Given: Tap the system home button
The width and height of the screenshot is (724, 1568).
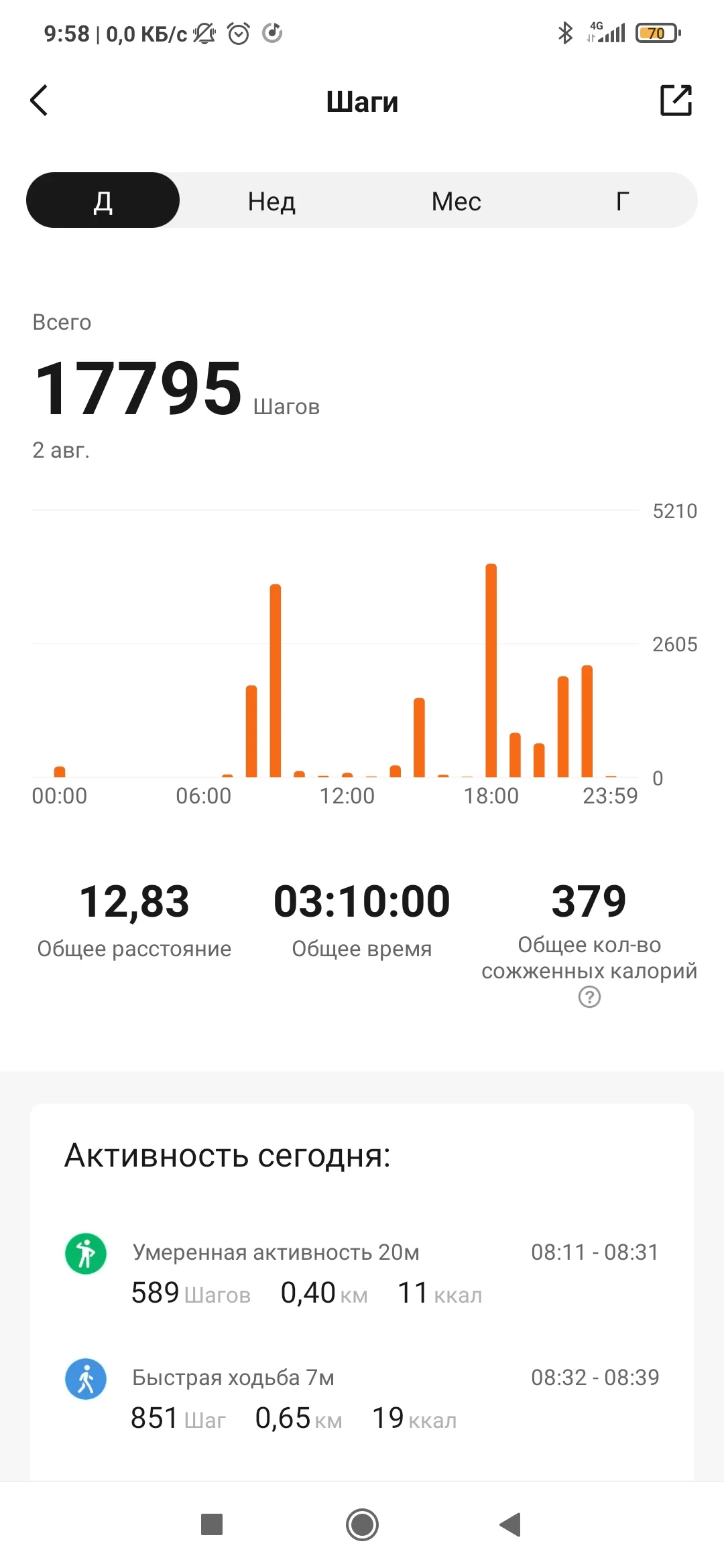Looking at the screenshot, I should tap(362, 1524).
